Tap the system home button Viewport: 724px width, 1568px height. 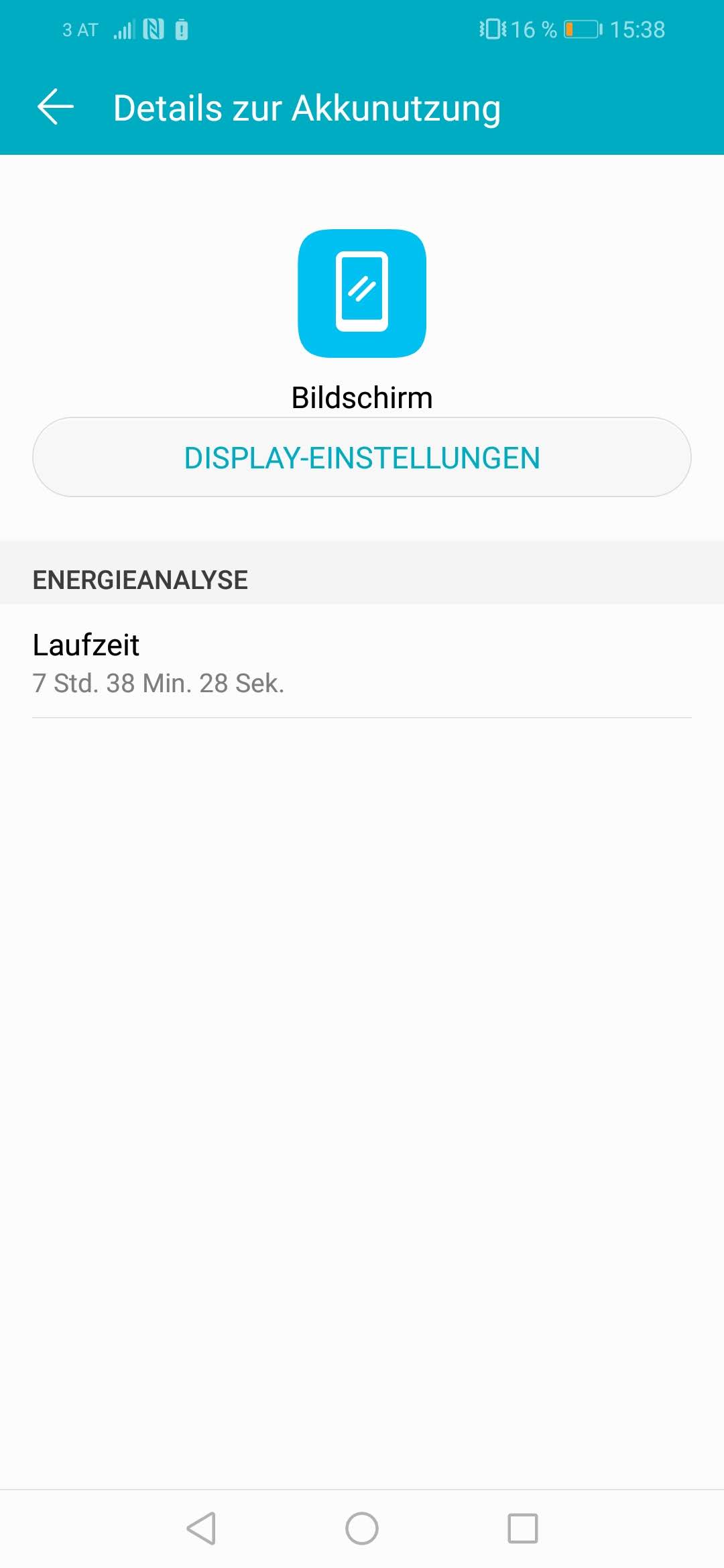point(362,1528)
